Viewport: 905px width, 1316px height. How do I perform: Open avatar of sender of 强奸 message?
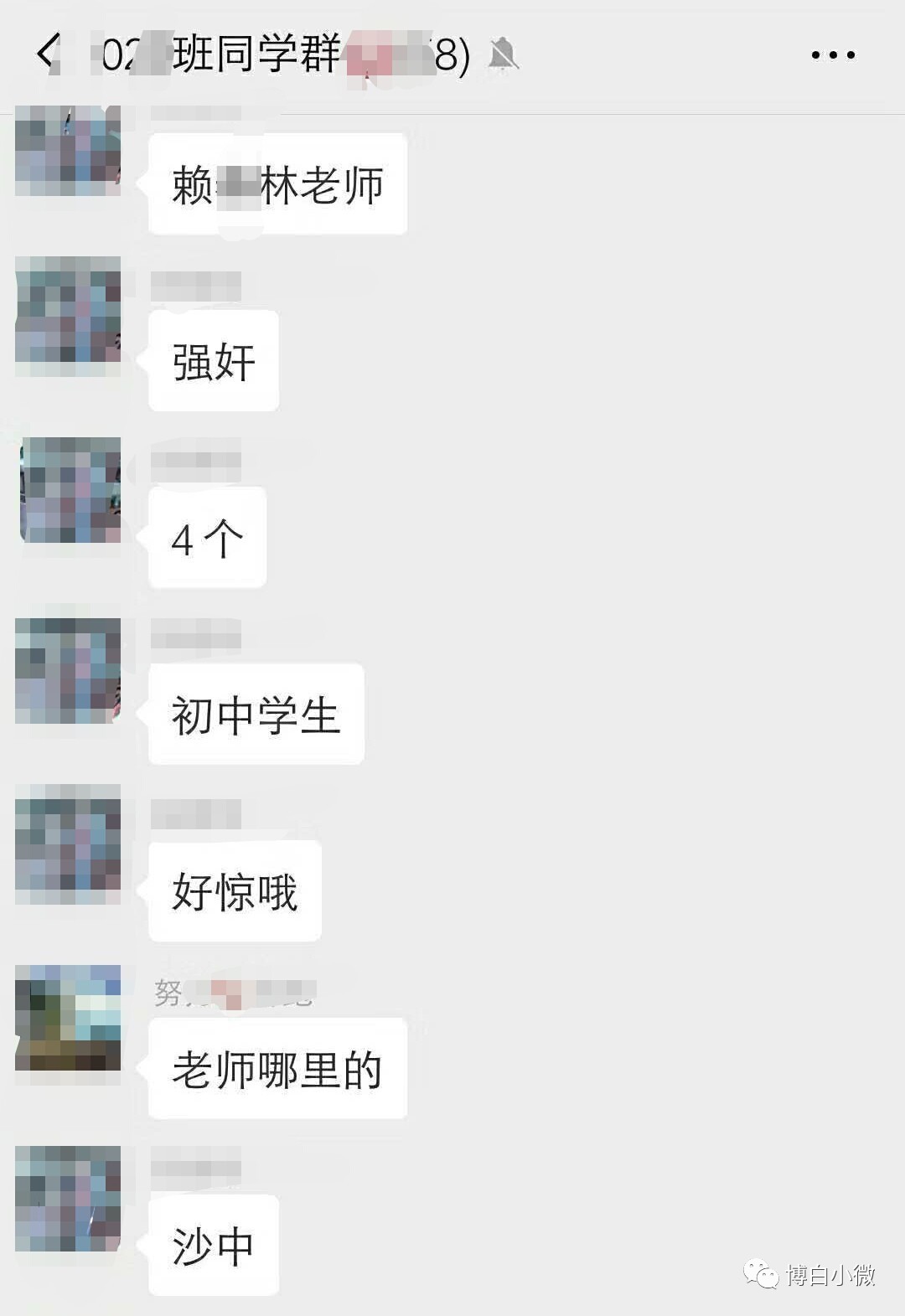[x=68, y=316]
